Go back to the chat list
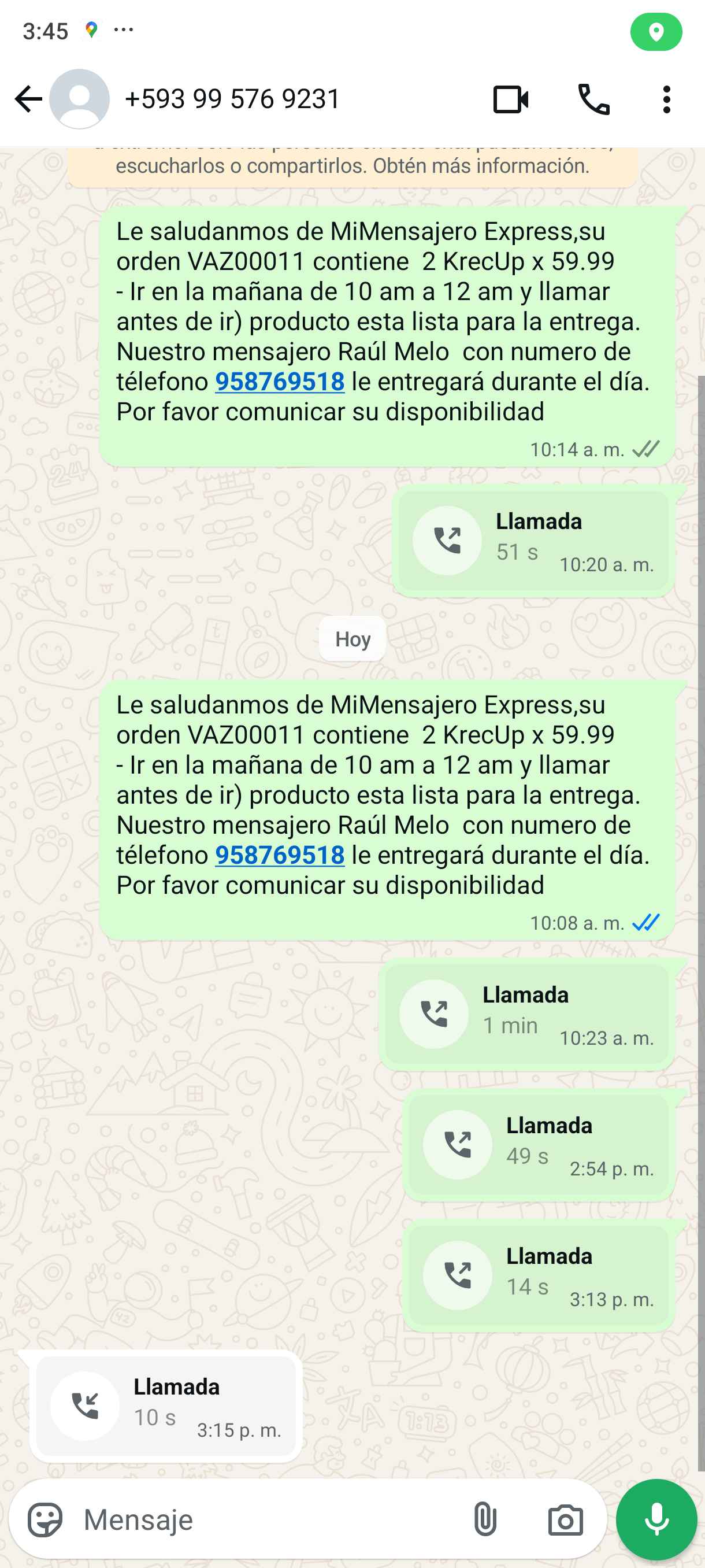Viewport: 705px width, 1568px height. coord(27,99)
